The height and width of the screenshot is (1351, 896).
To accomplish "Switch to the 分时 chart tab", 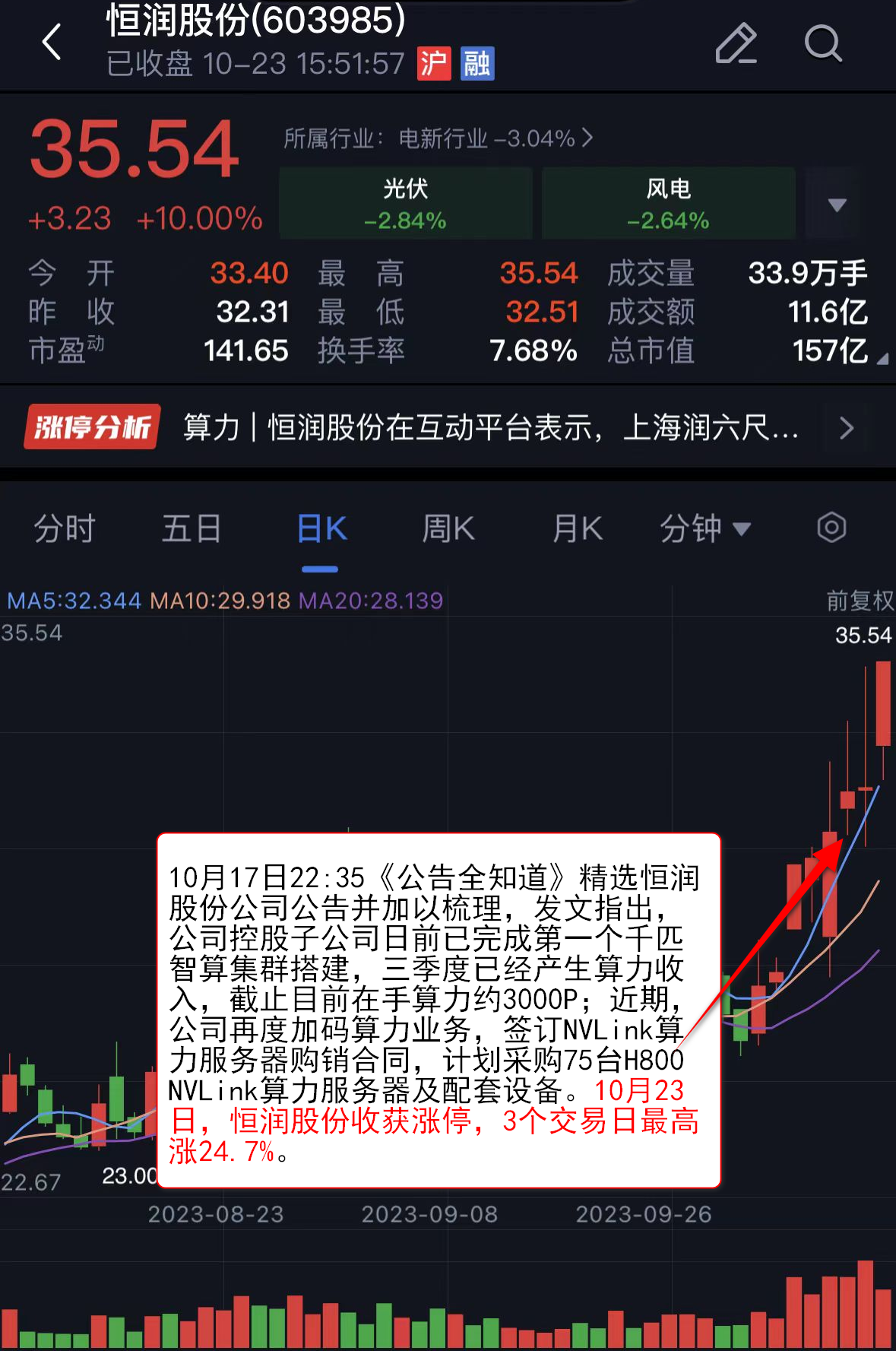I will (x=65, y=528).
